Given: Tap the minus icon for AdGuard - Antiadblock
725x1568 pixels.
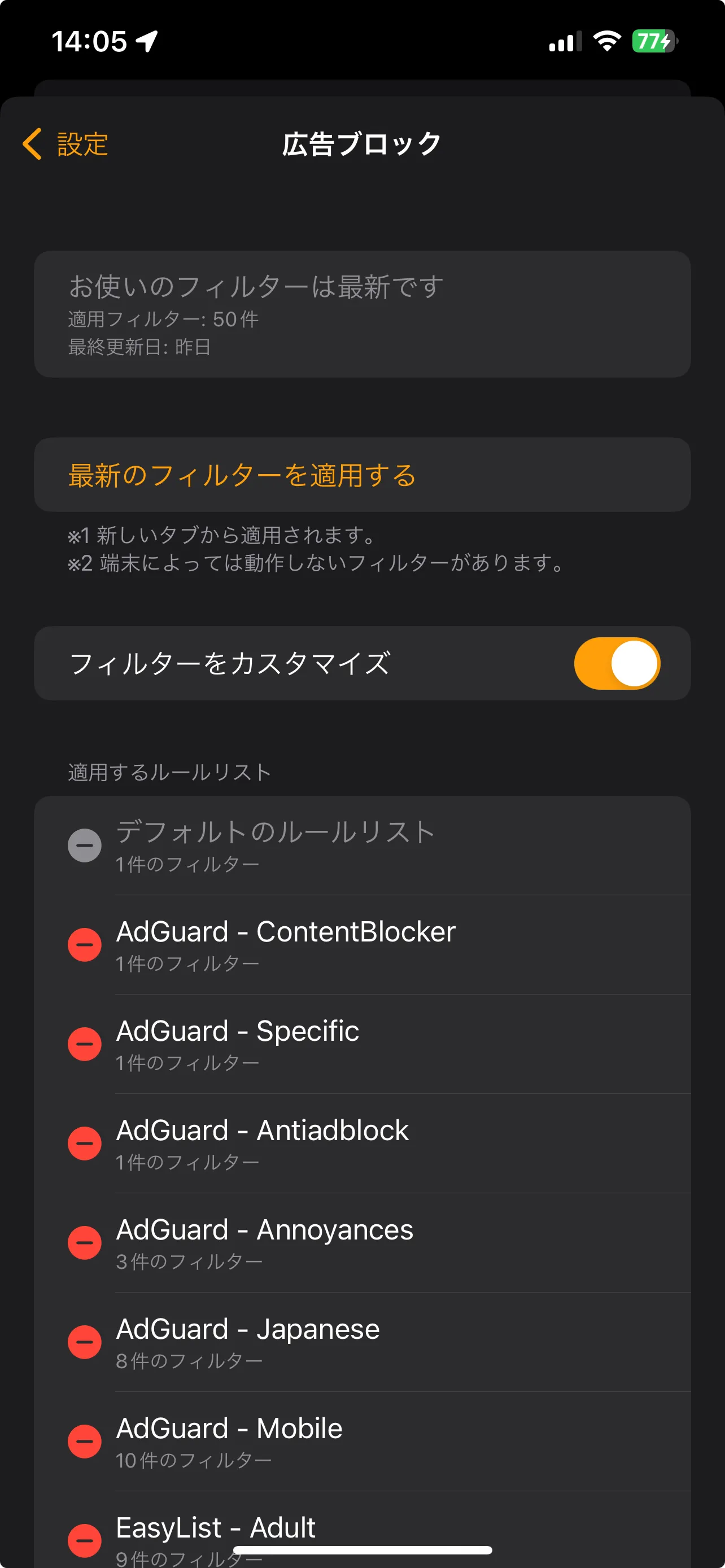Looking at the screenshot, I should pos(84,1144).
